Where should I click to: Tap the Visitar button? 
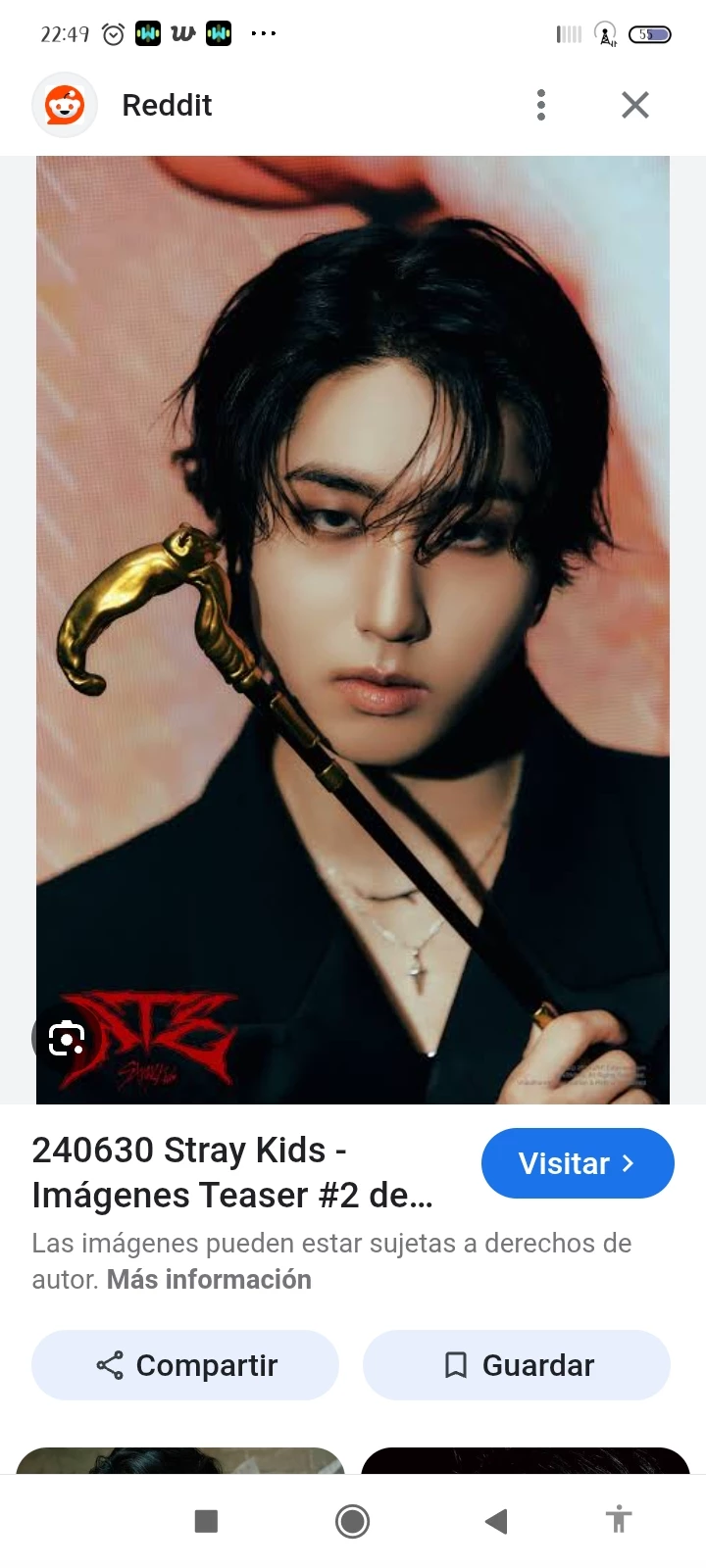[x=578, y=1163]
